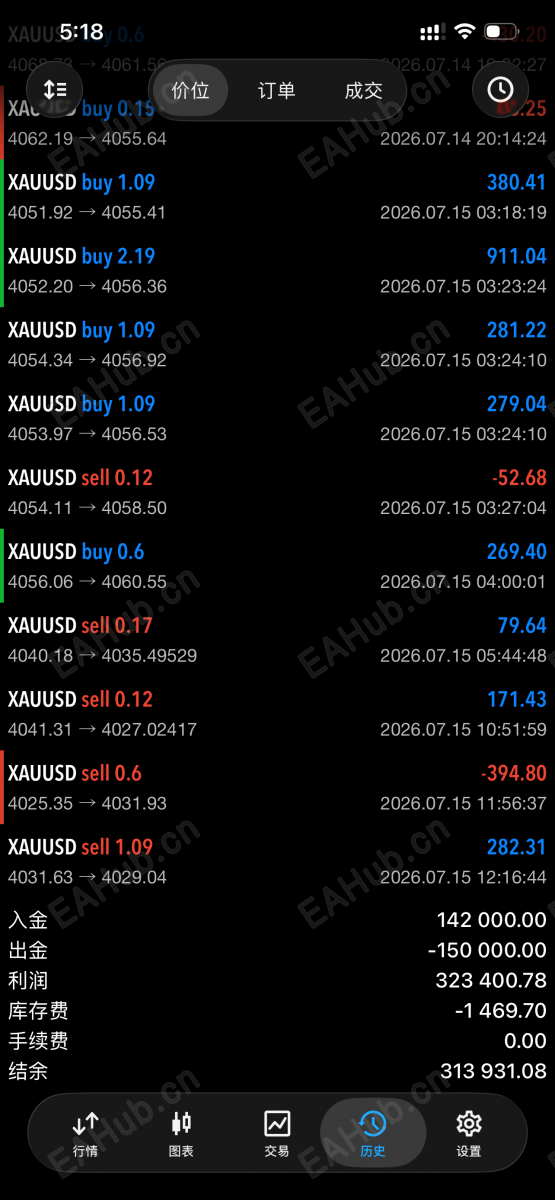Open the XAUUSD buy 0.6 trade at 269.40

click(277, 566)
